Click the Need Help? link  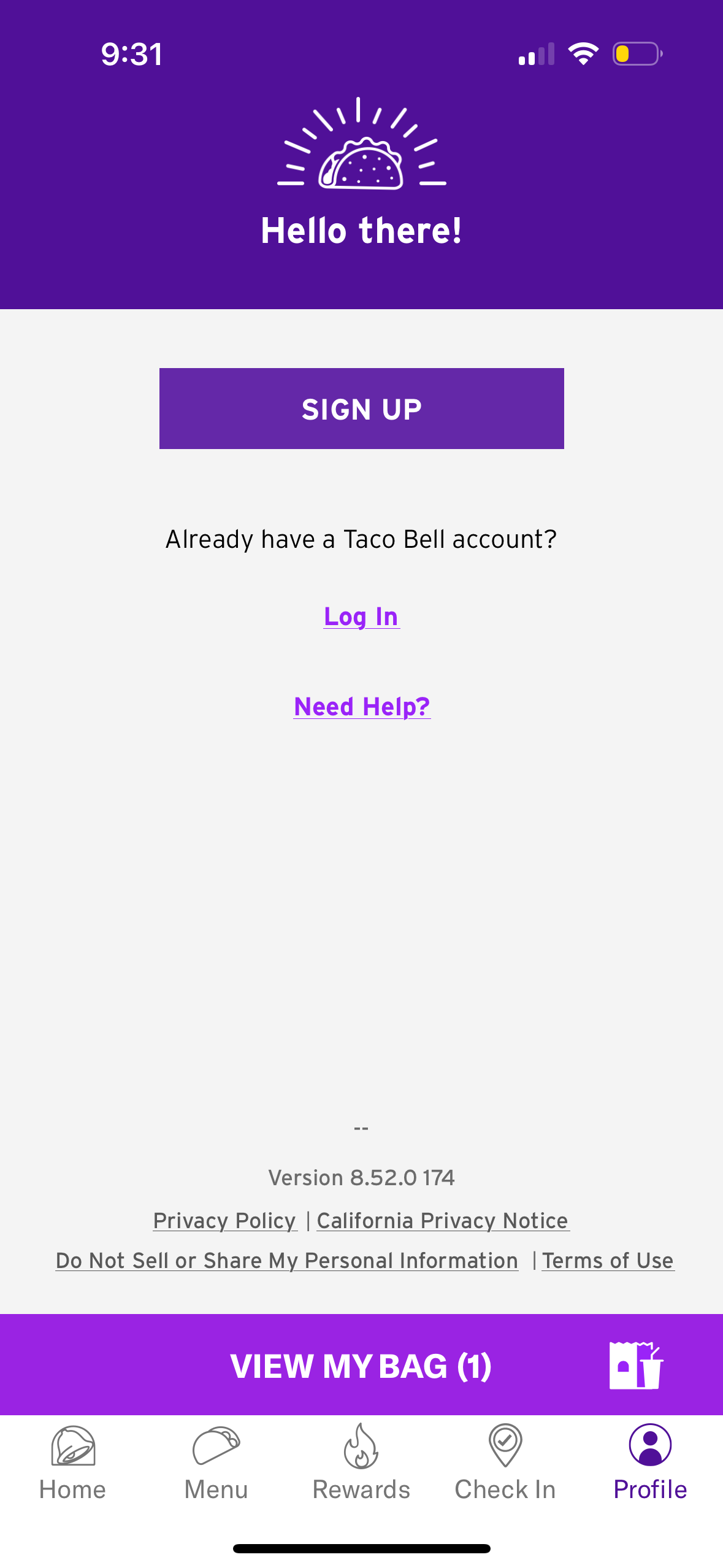tap(362, 706)
